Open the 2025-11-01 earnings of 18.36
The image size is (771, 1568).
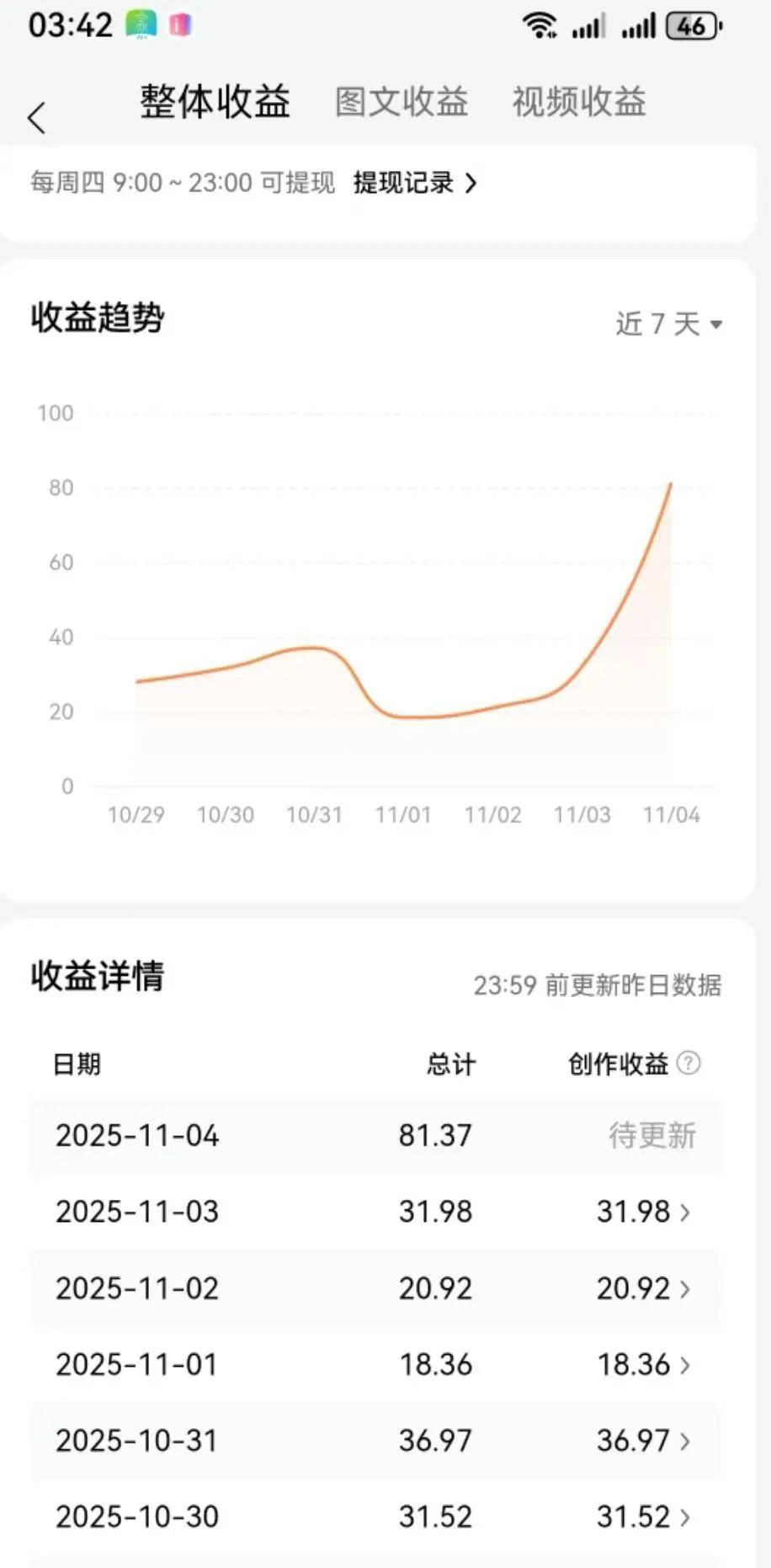644,1364
